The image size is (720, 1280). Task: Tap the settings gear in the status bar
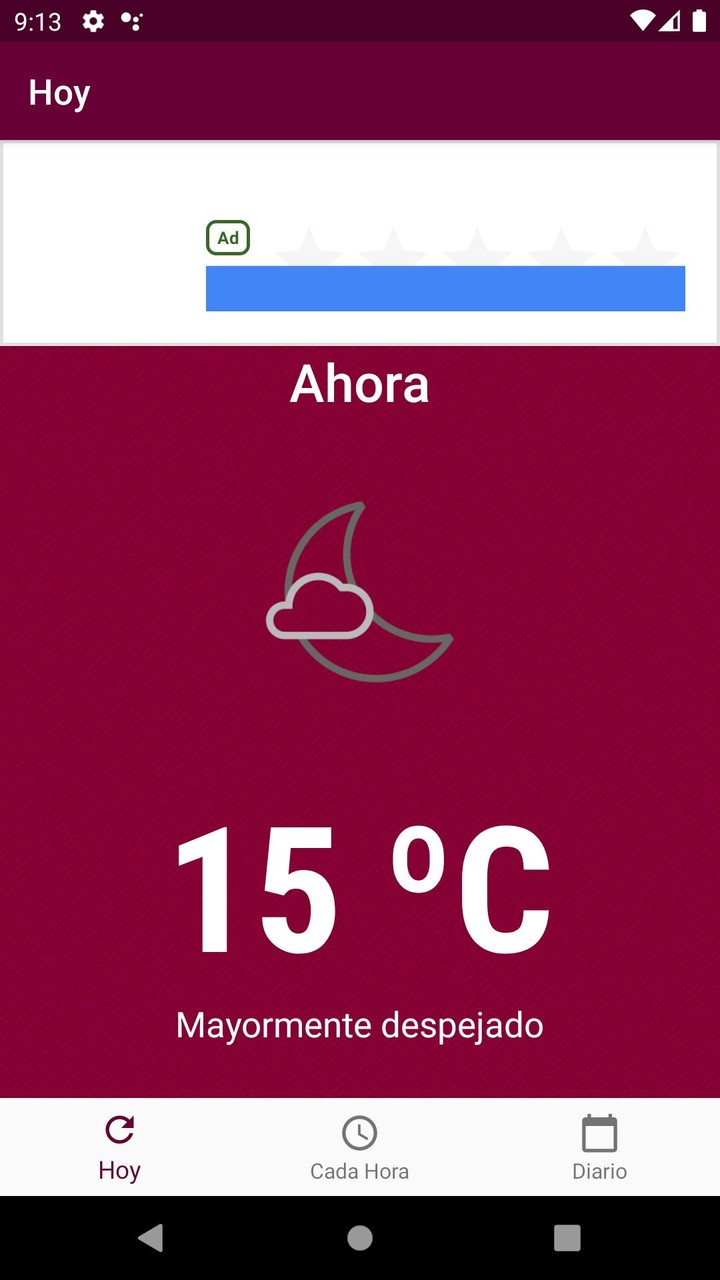click(92, 20)
